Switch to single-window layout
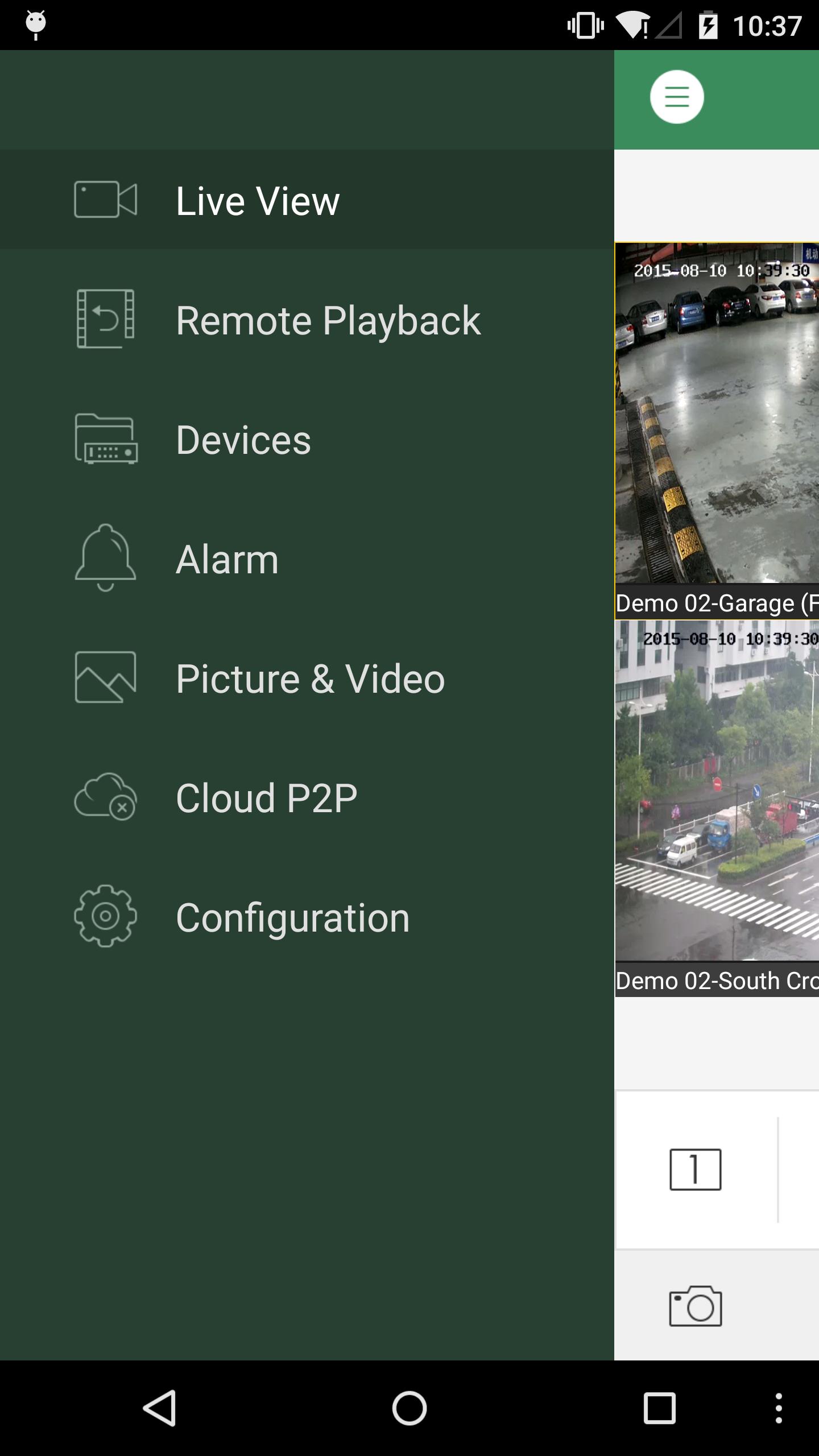This screenshot has height=1456, width=819. [x=695, y=1169]
